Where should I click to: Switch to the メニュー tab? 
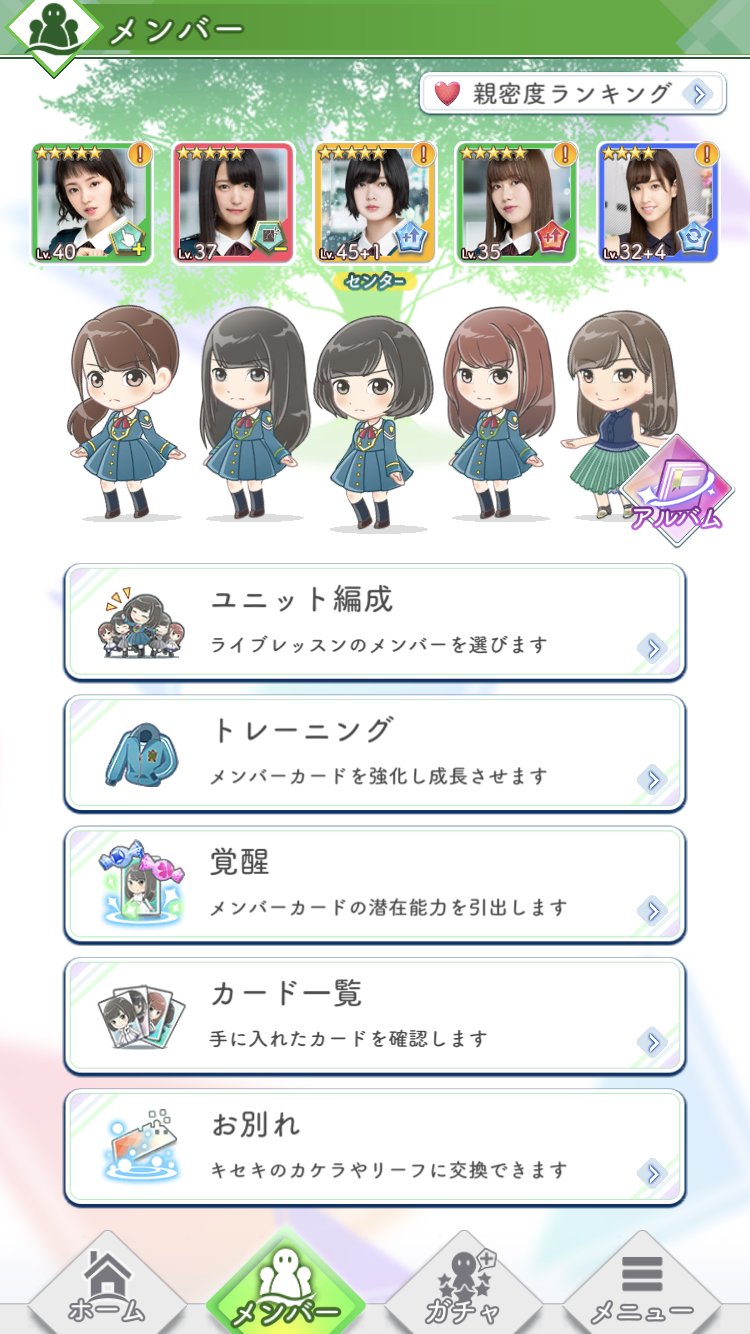(x=642, y=1290)
